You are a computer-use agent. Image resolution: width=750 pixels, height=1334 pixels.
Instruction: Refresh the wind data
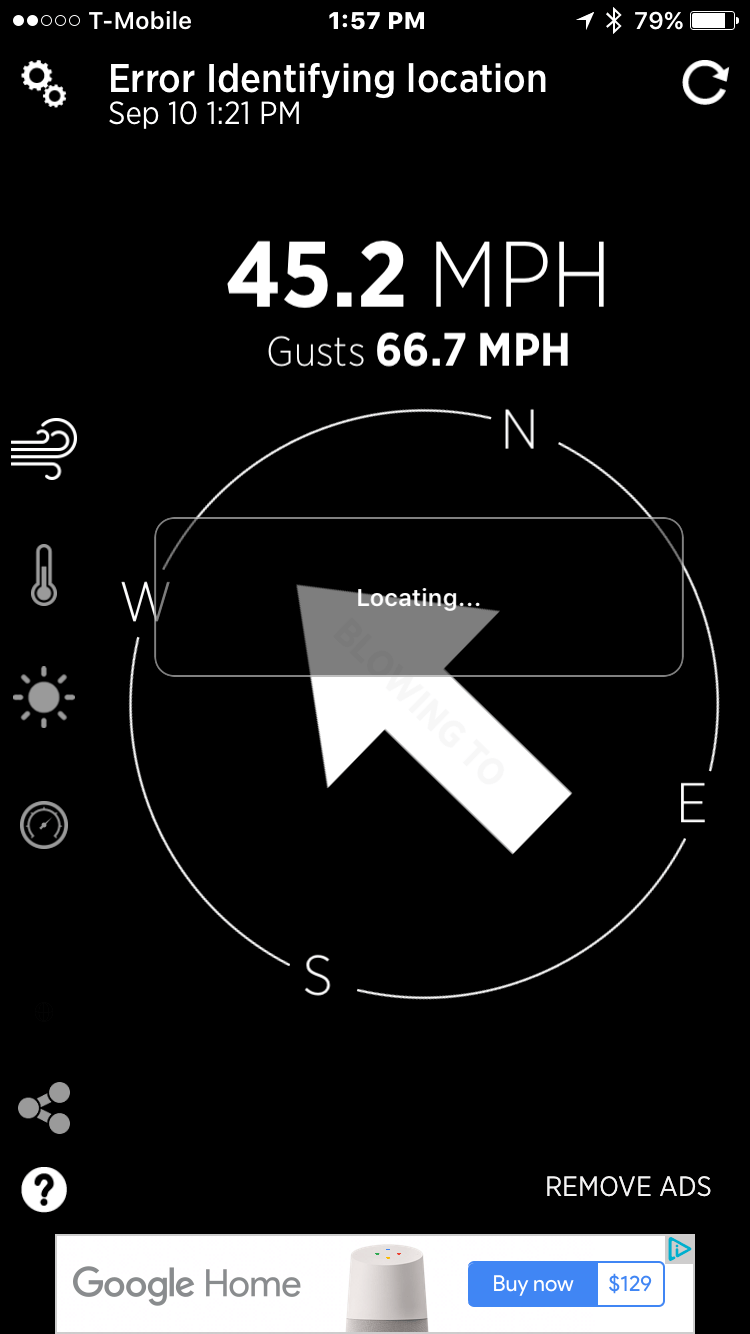[x=705, y=83]
